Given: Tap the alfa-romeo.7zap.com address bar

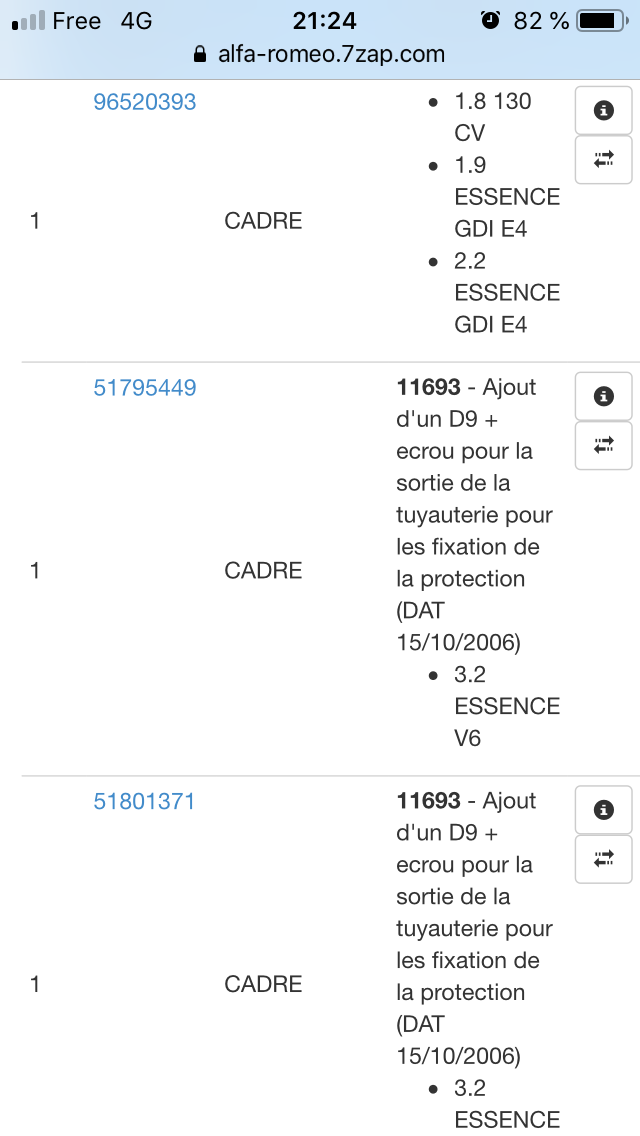Looking at the screenshot, I should [320, 54].
